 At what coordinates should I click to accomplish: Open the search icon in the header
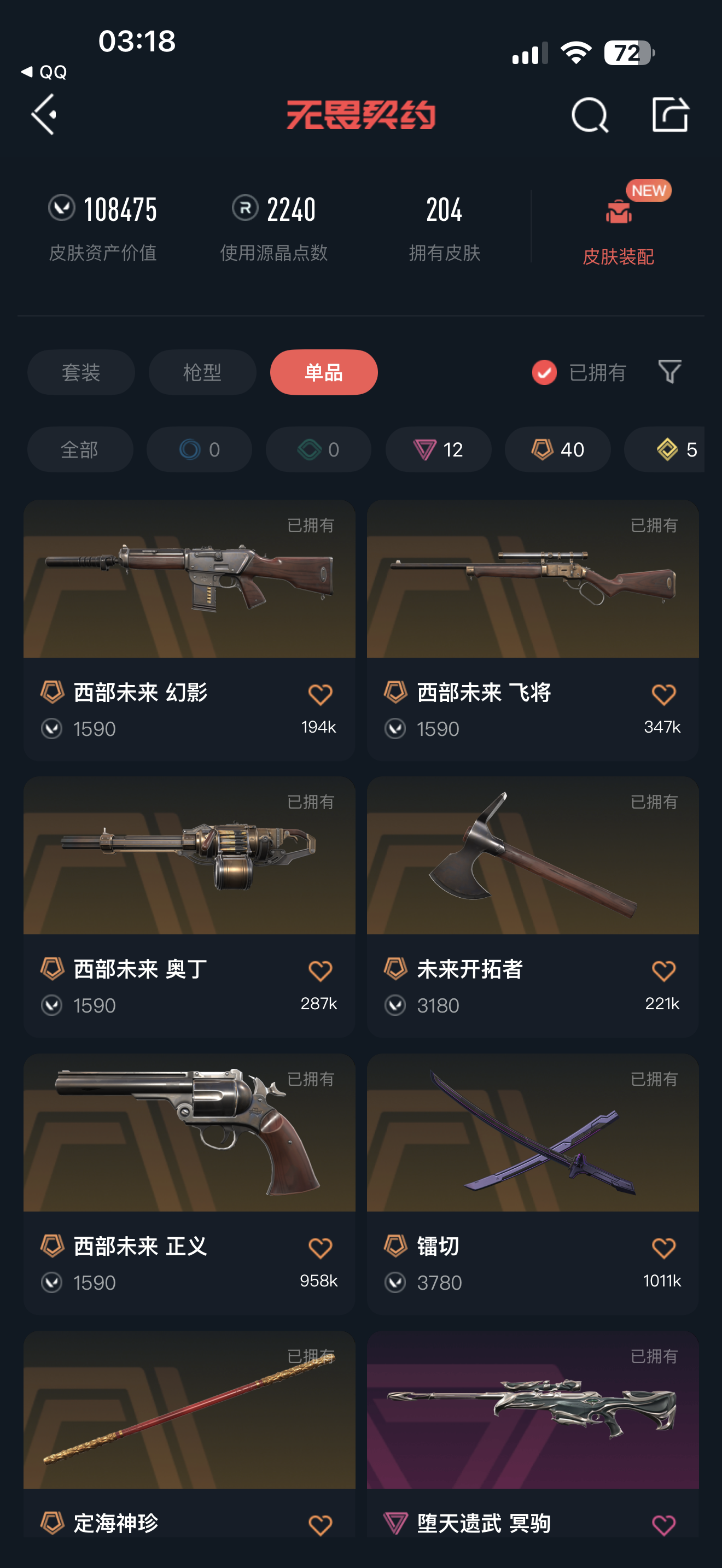(x=589, y=114)
